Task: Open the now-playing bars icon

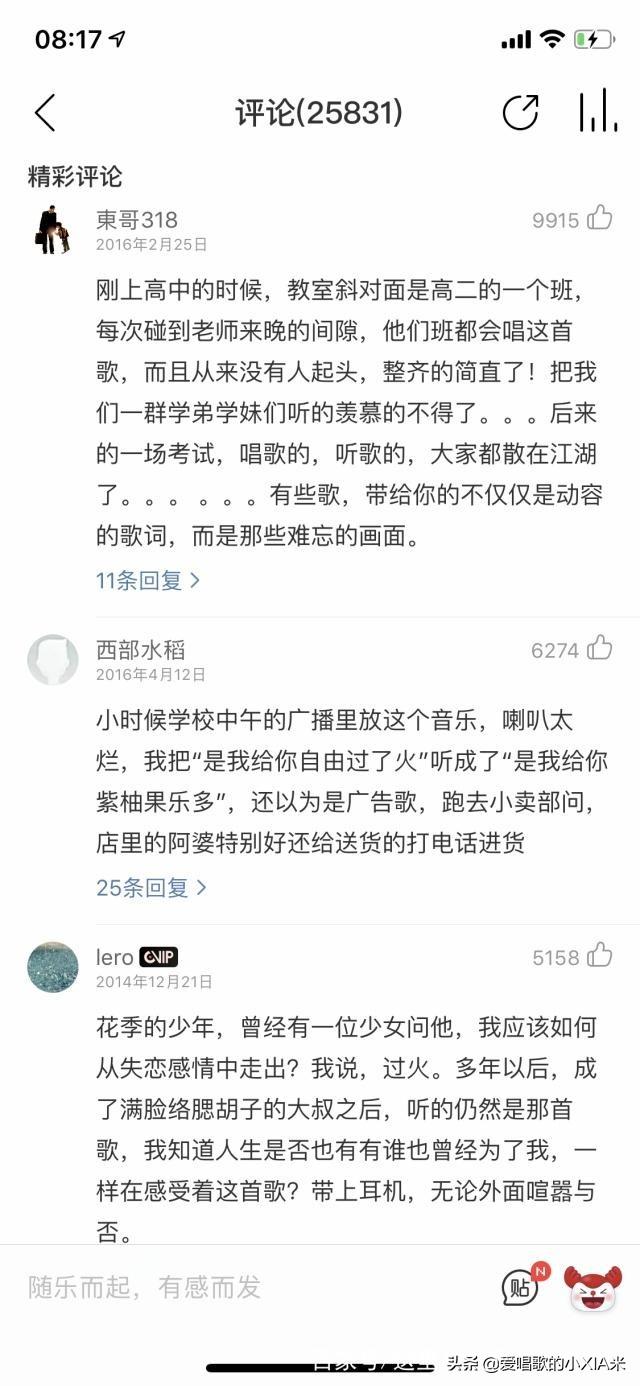Action: (597, 111)
